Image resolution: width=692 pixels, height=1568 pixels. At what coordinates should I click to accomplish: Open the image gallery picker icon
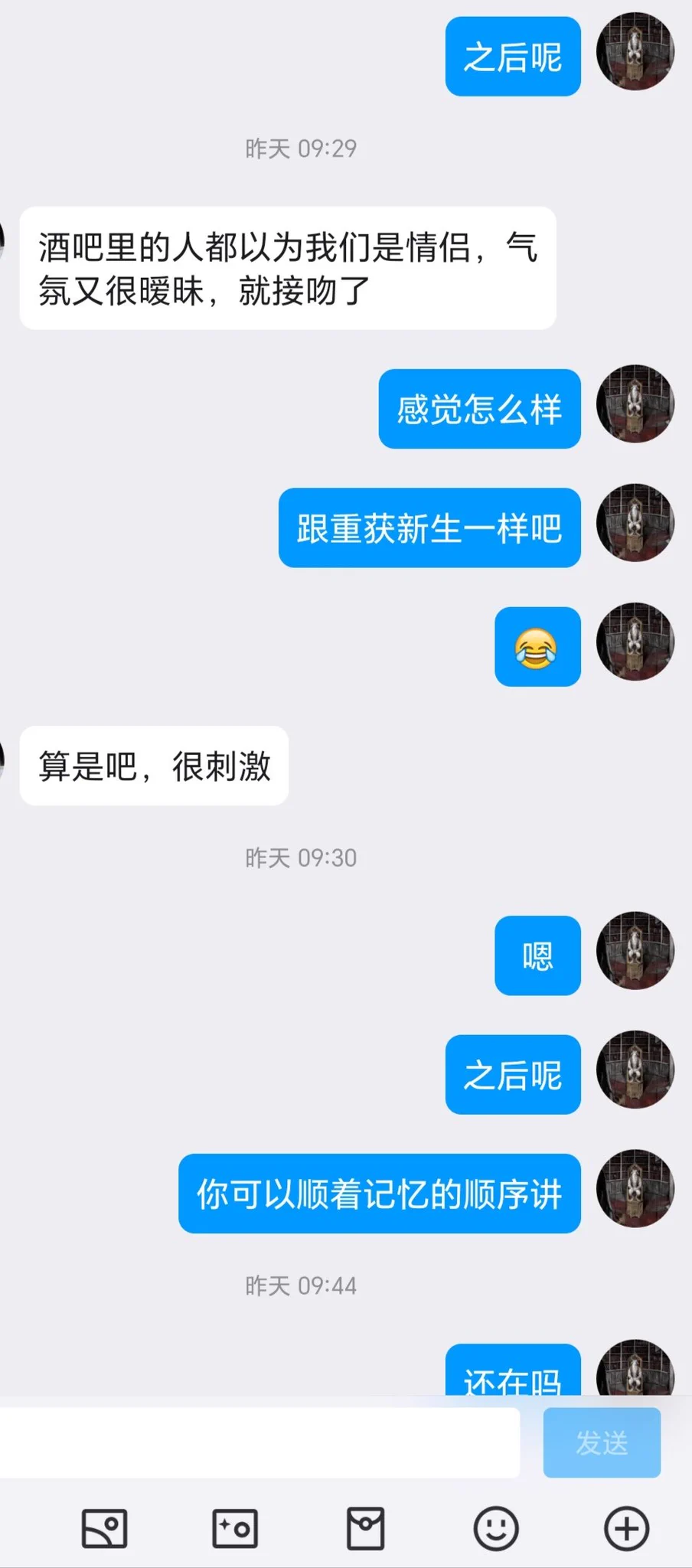[x=104, y=1528]
